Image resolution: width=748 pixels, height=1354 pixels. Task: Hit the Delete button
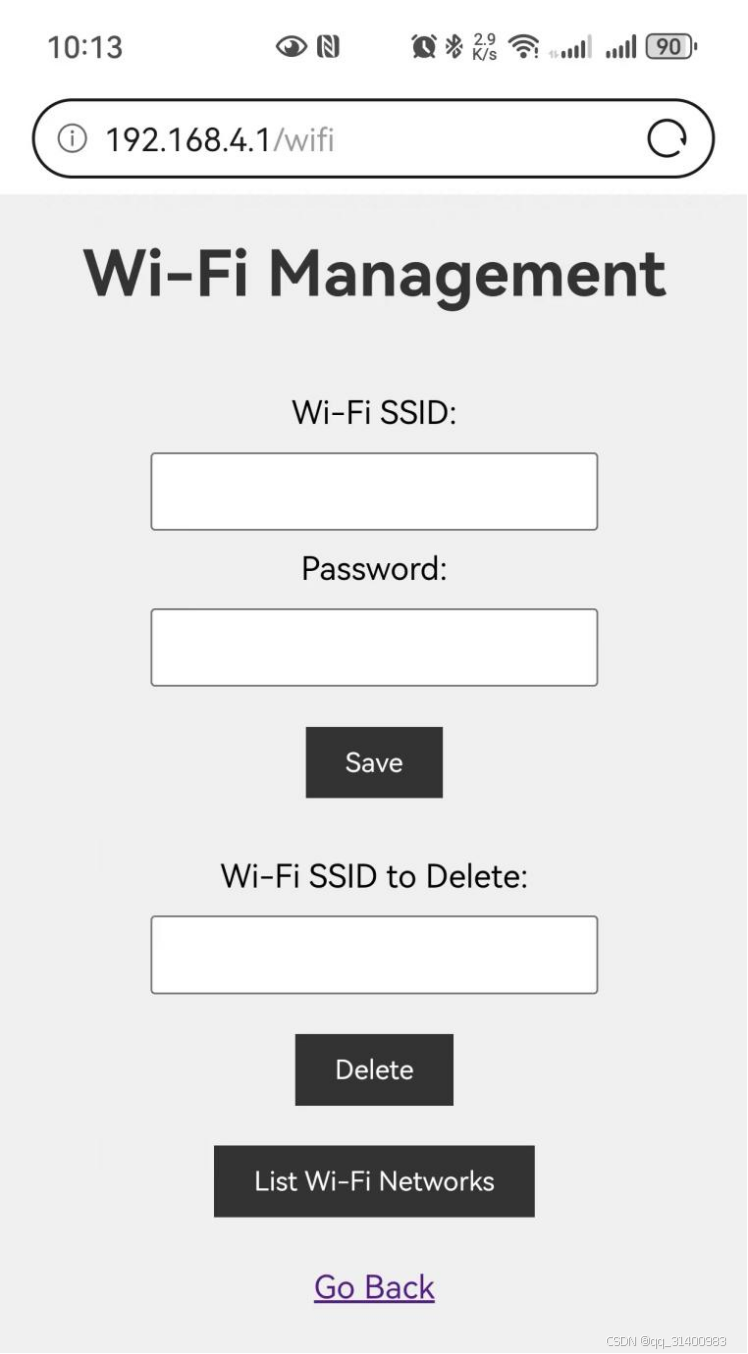(374, 1070)
